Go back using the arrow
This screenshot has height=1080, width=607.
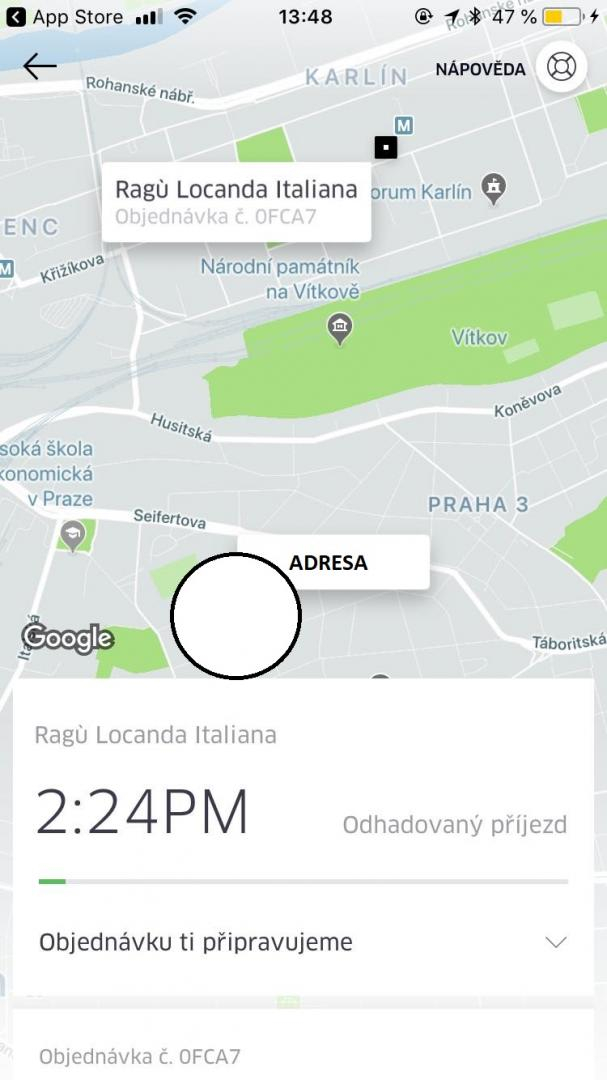pyautogui.click(x=40, y=66)
